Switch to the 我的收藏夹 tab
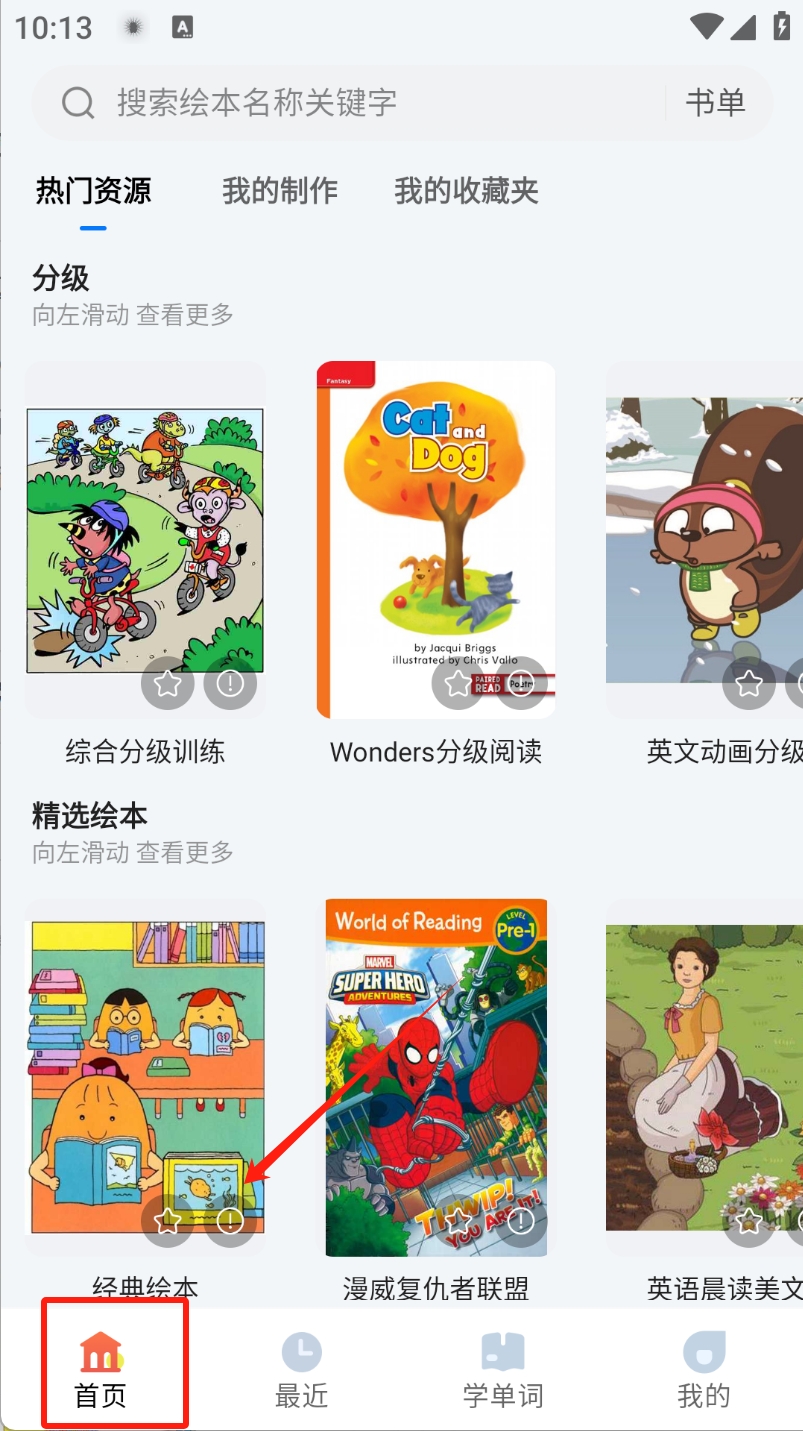The height and width of the screenshot is (1431, 803). click(466, 191)
